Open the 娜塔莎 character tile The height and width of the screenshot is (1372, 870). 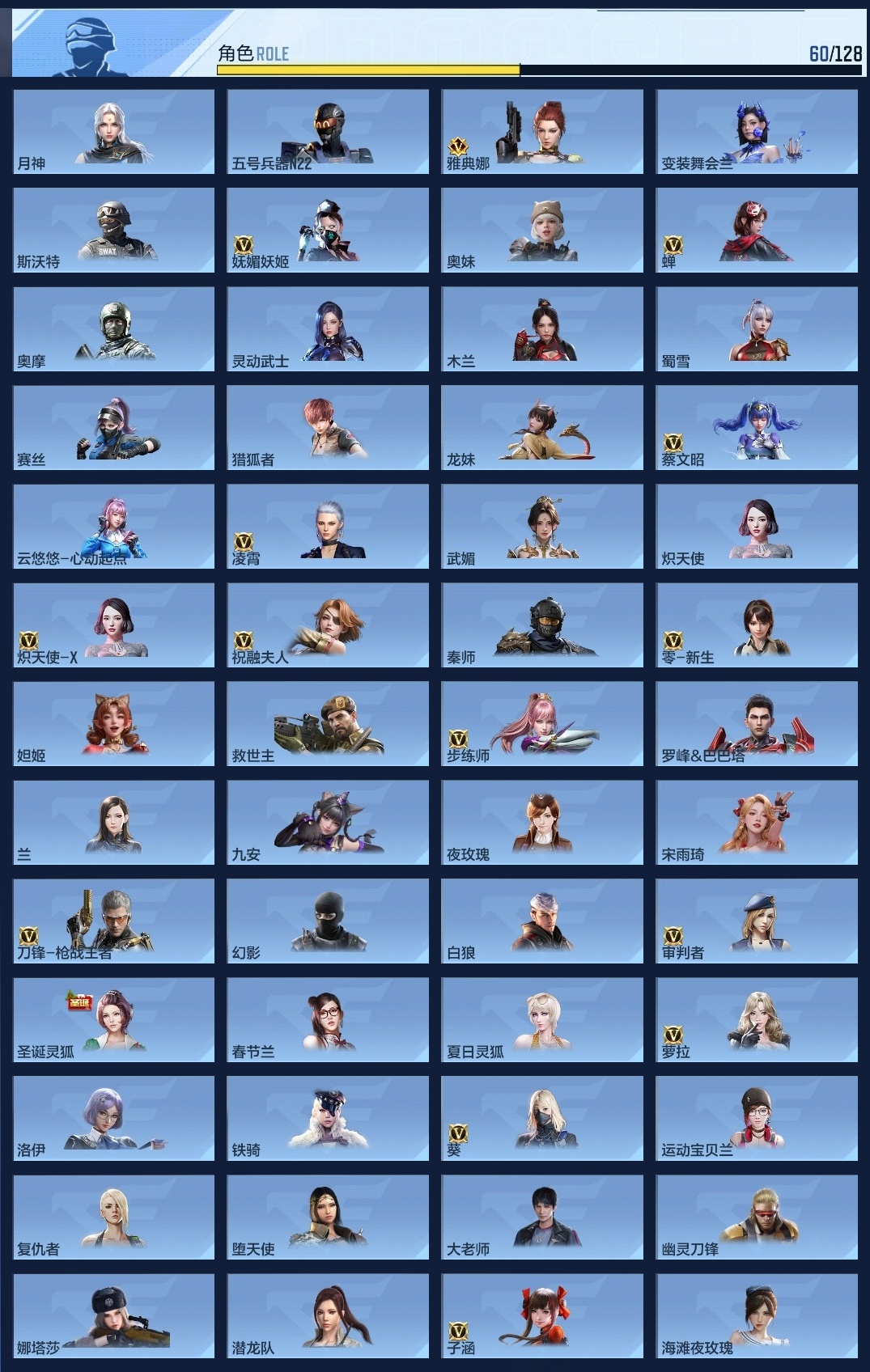tap(113, 1316)
